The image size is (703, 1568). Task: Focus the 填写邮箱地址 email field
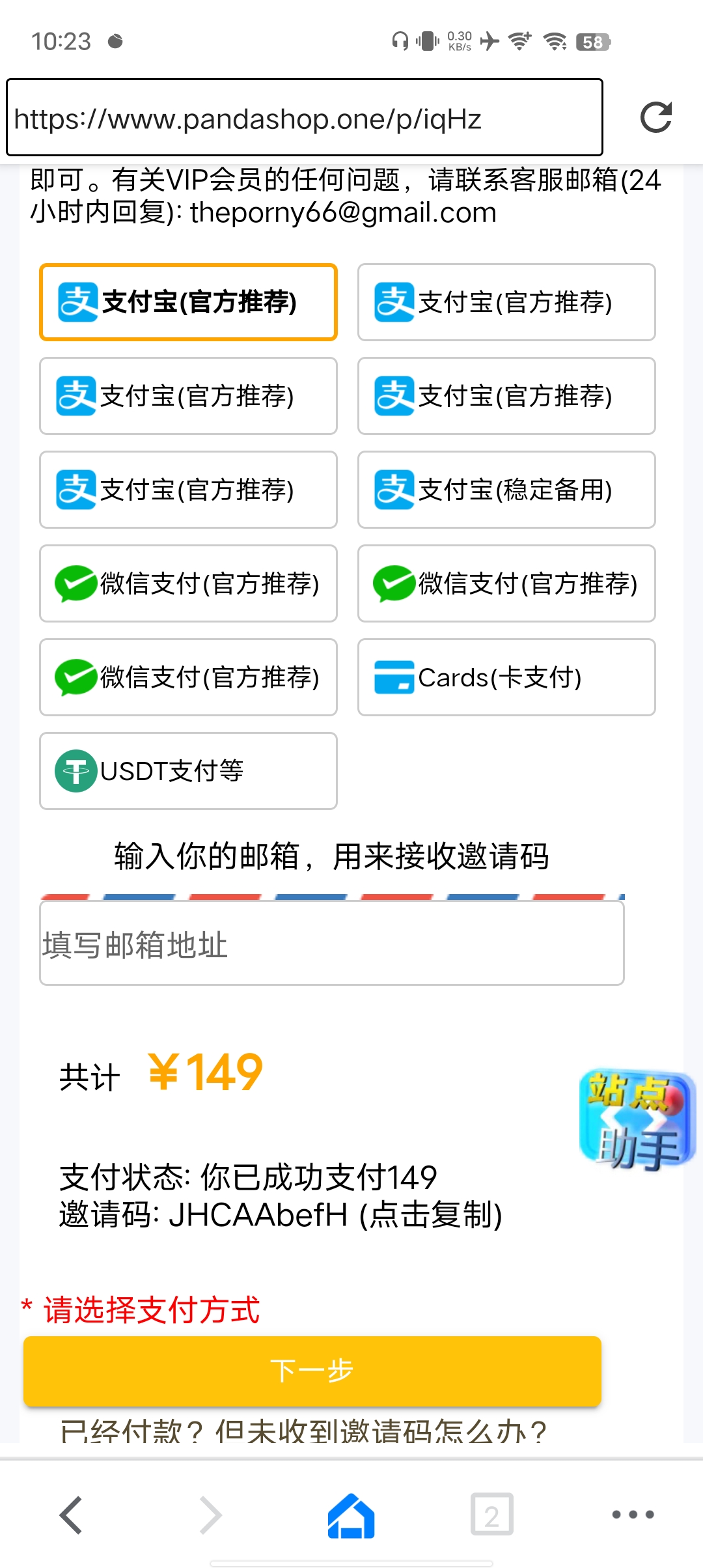[332, 944]
